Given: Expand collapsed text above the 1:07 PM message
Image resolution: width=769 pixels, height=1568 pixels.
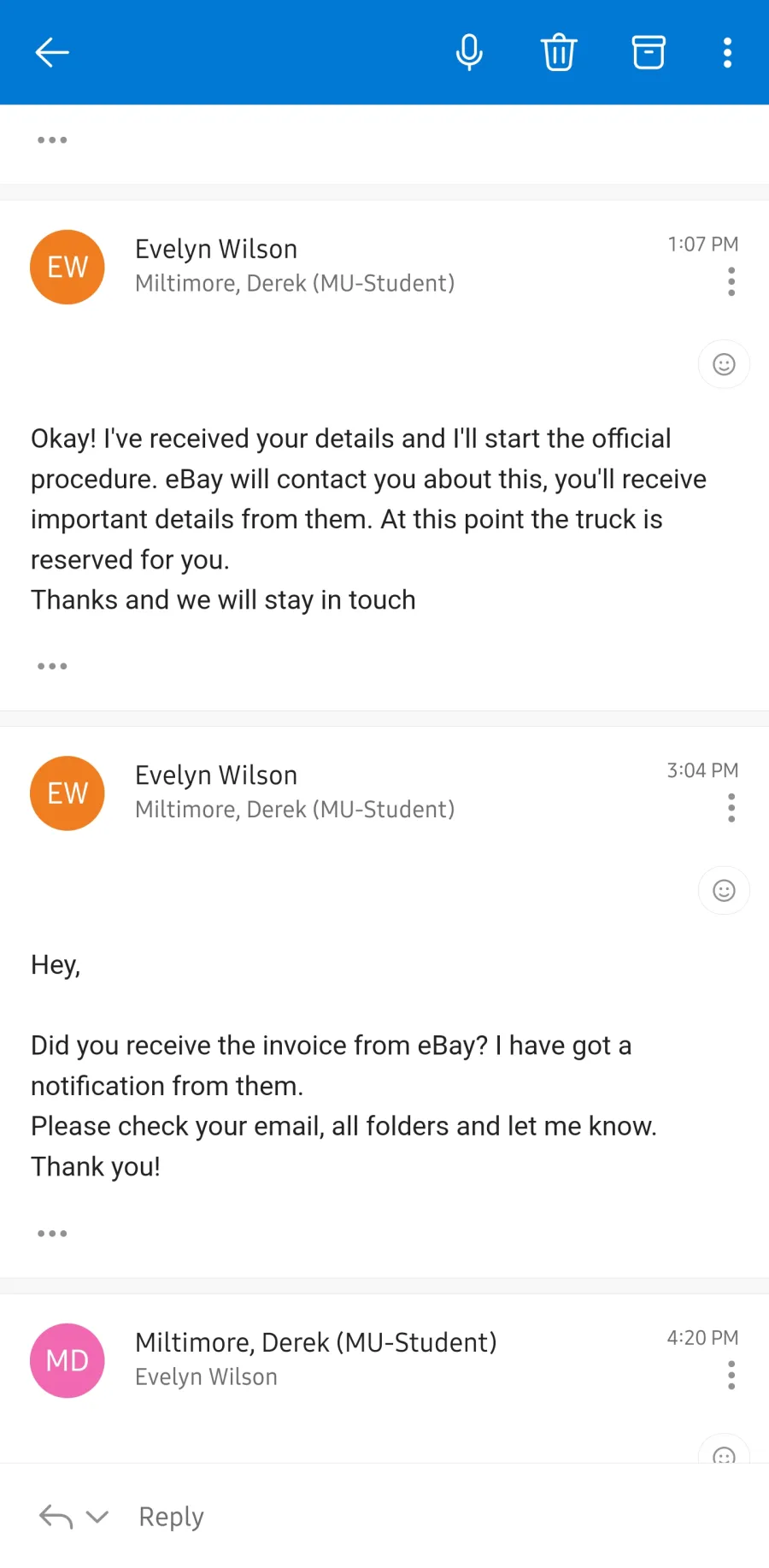Looking at the screenshot, I should [x=52, y=140].
